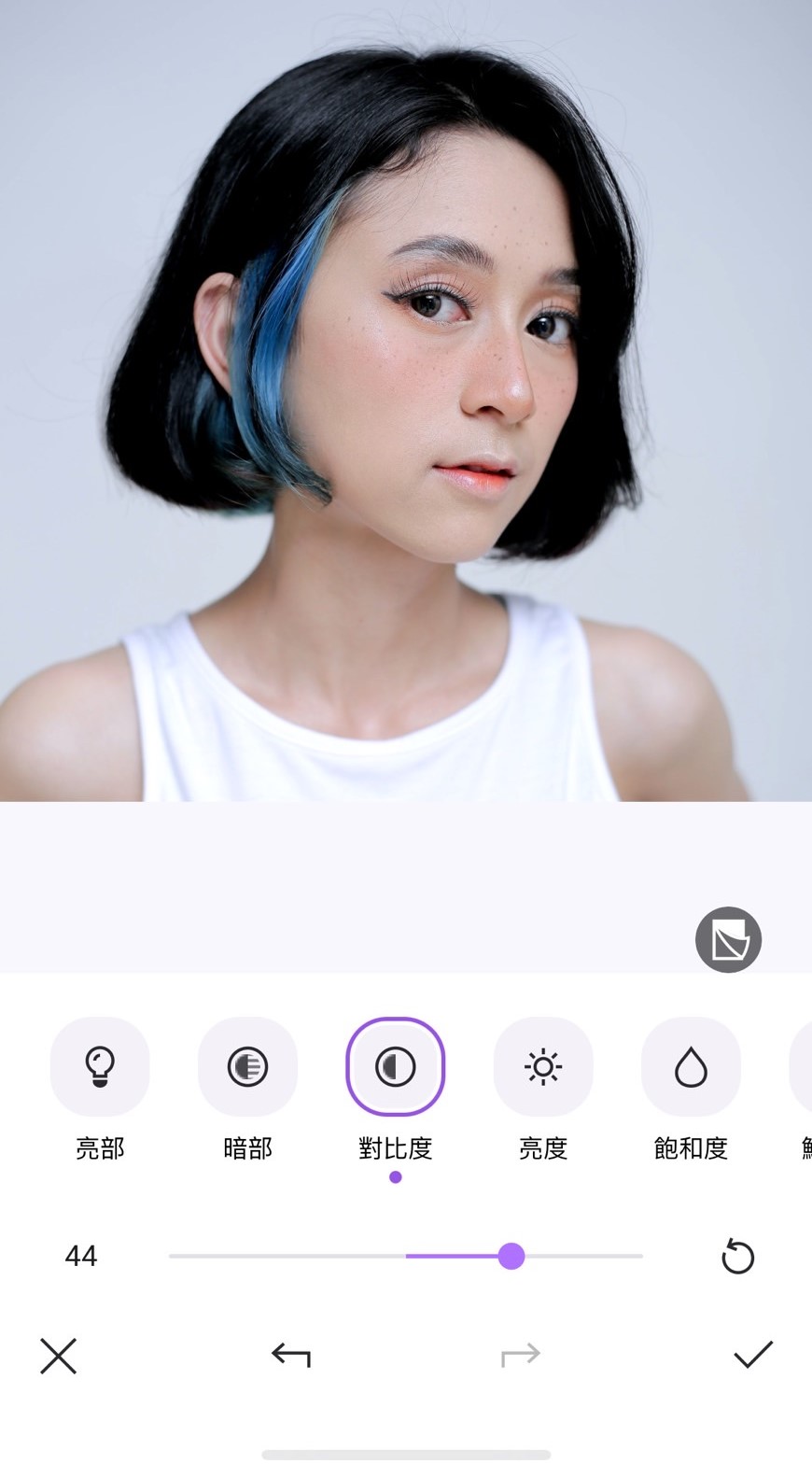
Task: Select the 暗部 shadows adjustment
Action: click(247, 1066)
